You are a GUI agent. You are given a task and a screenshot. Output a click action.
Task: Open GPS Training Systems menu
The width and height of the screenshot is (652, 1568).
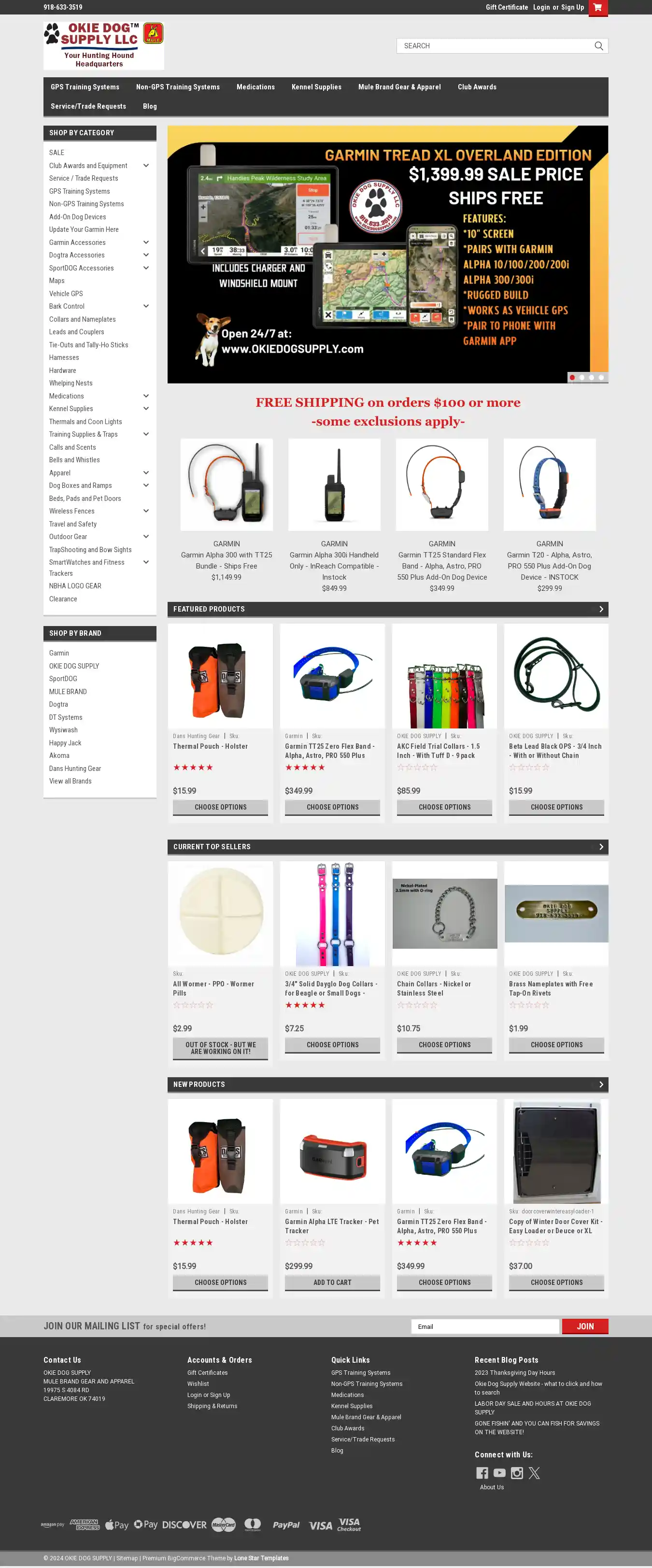click(85, 87)
